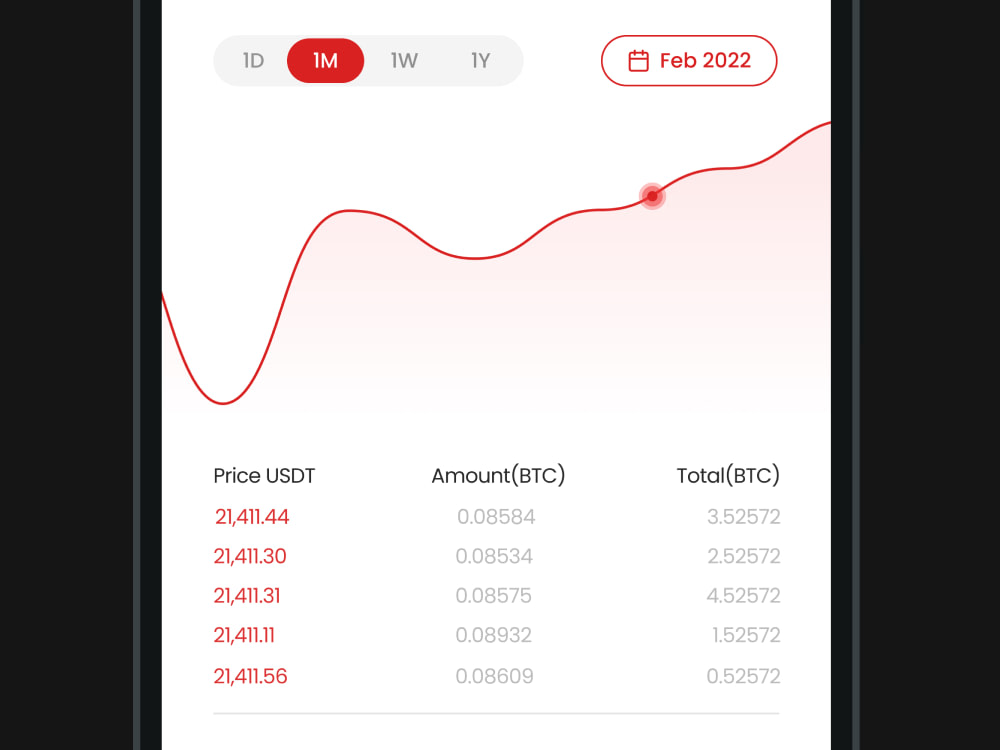Switch chart to 1W range

click(404, 61)
